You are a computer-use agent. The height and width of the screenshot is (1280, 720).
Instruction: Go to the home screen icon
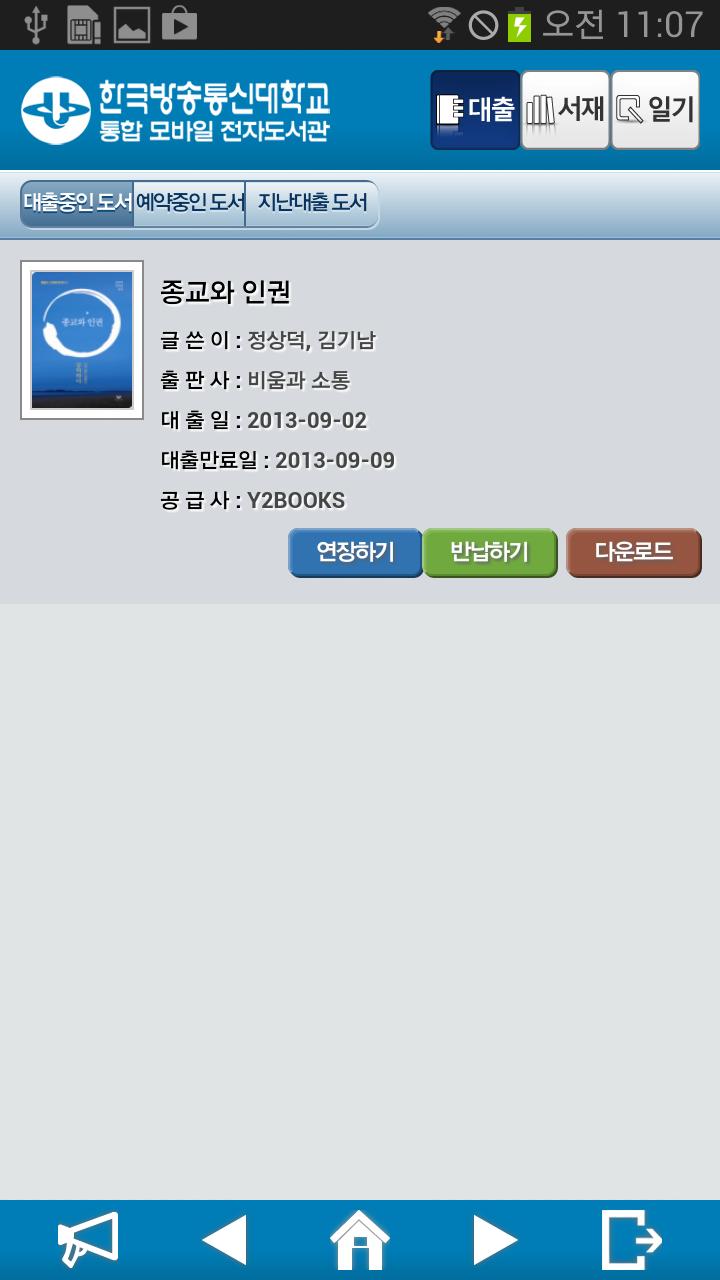(x=360, y=1241)
